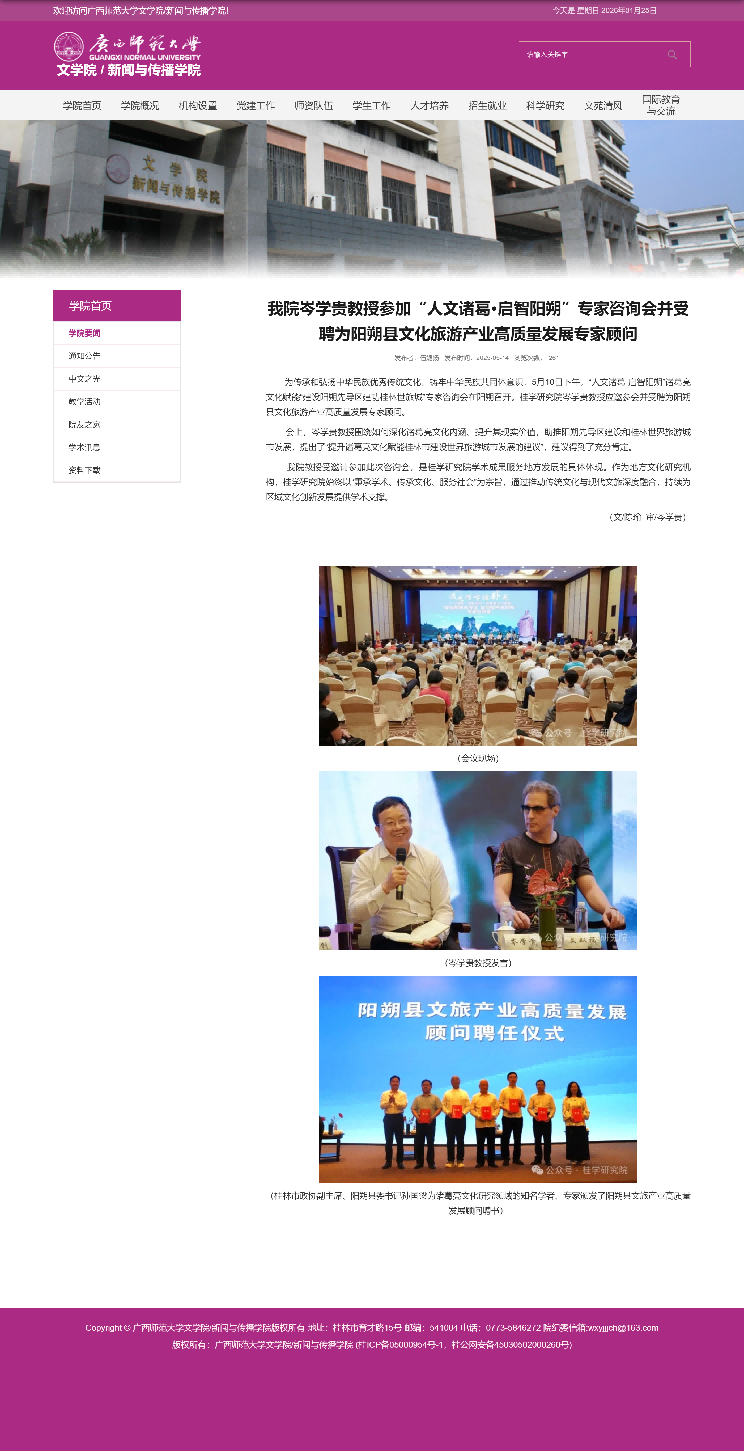Open 人才培养 section
744x1451 pixels.
430,105
